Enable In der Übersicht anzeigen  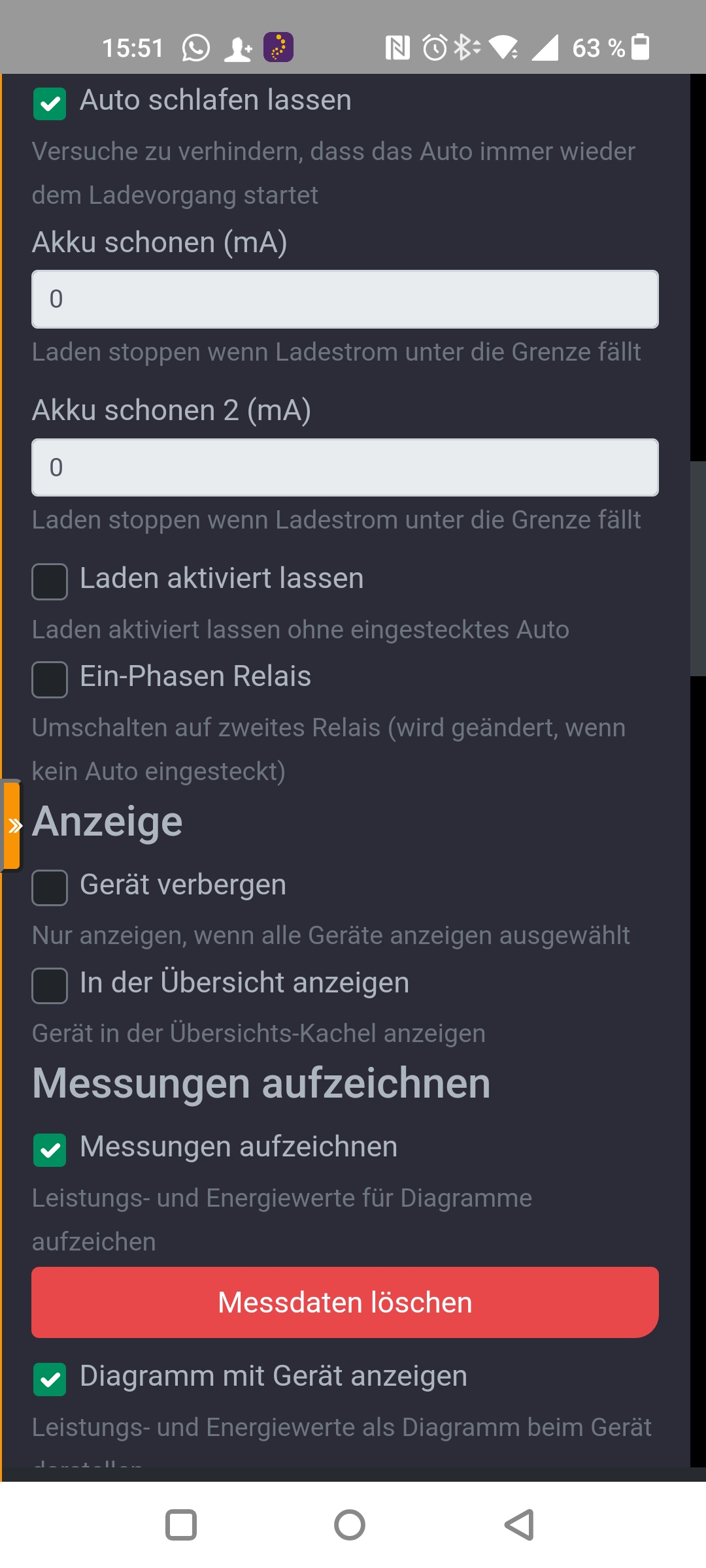50,986
